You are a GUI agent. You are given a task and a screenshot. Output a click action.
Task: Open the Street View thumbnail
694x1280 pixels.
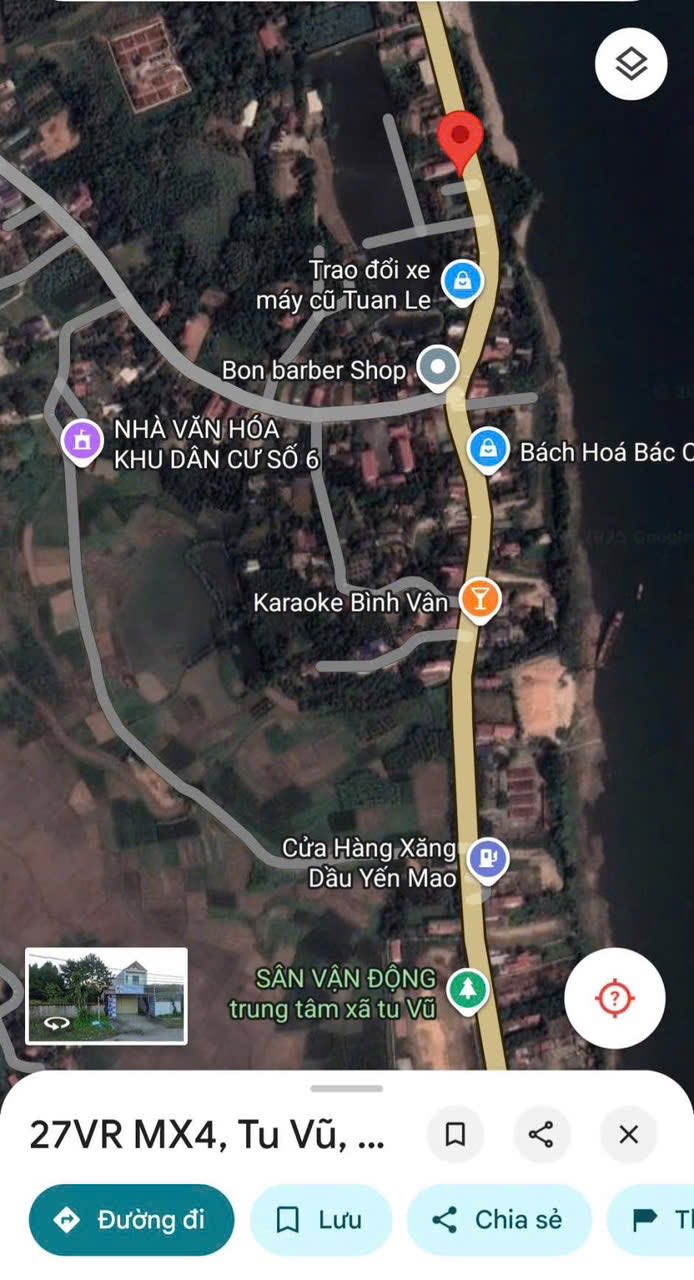[x=106, y=996]
